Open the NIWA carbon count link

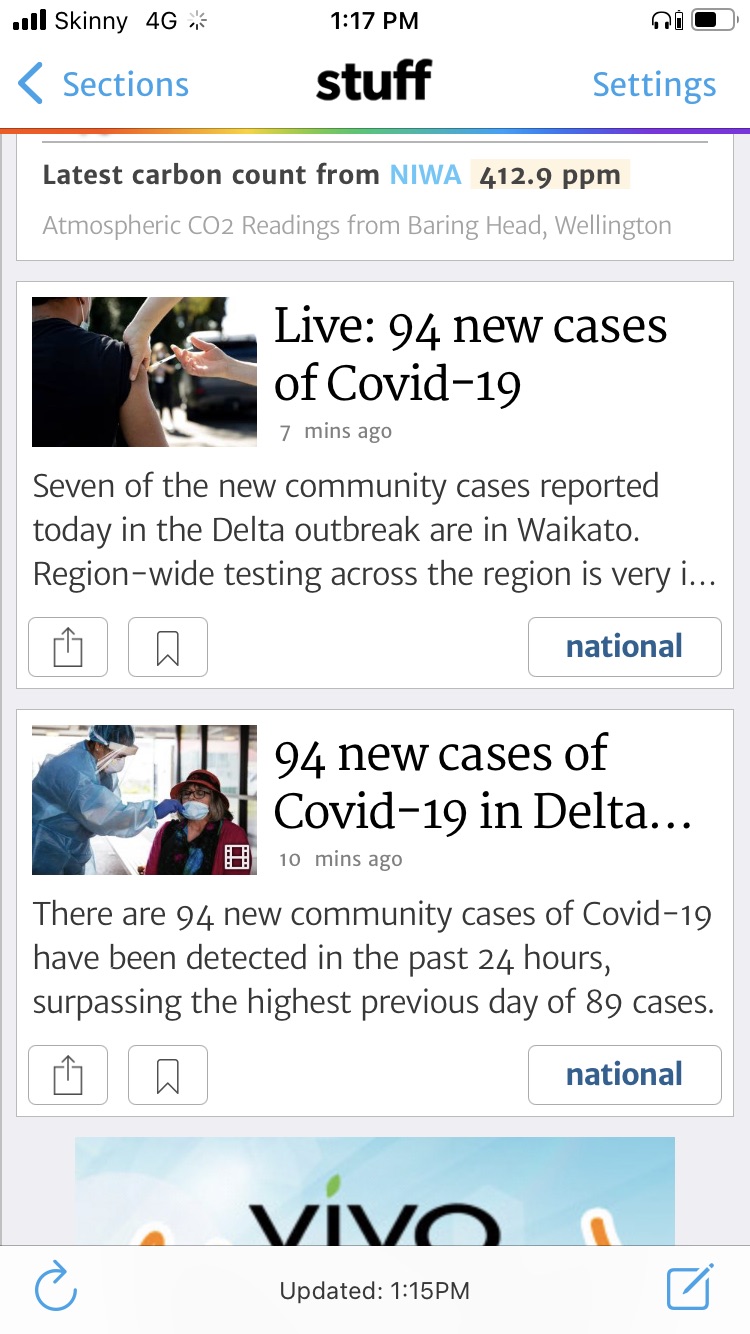point(425,176)
